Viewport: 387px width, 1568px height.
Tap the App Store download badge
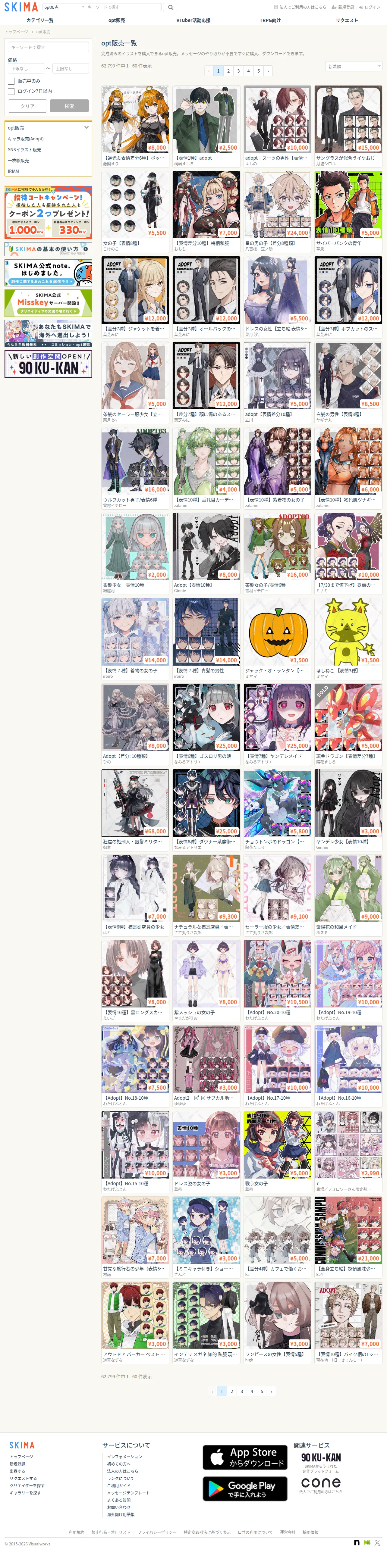pyautogui.click(x=245, y=1457)
